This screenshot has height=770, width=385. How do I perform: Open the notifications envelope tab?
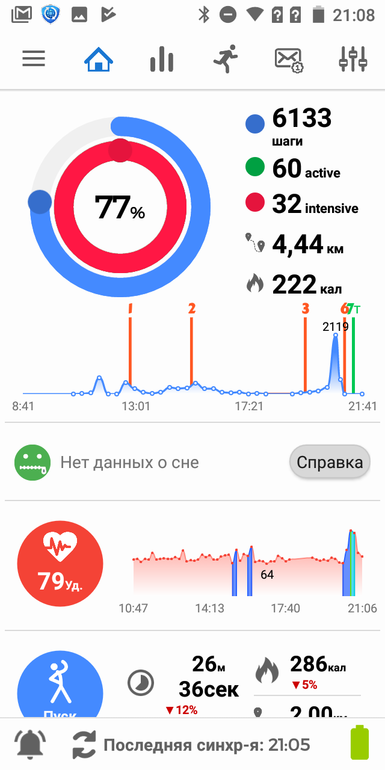point(289,60)
